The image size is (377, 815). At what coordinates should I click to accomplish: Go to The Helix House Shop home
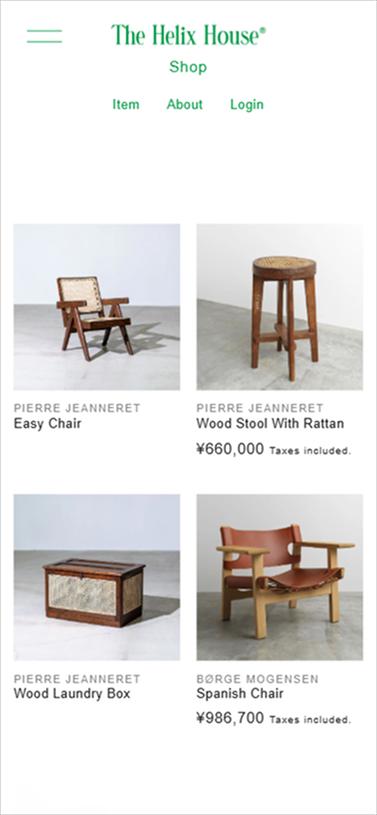click(188, 48)
